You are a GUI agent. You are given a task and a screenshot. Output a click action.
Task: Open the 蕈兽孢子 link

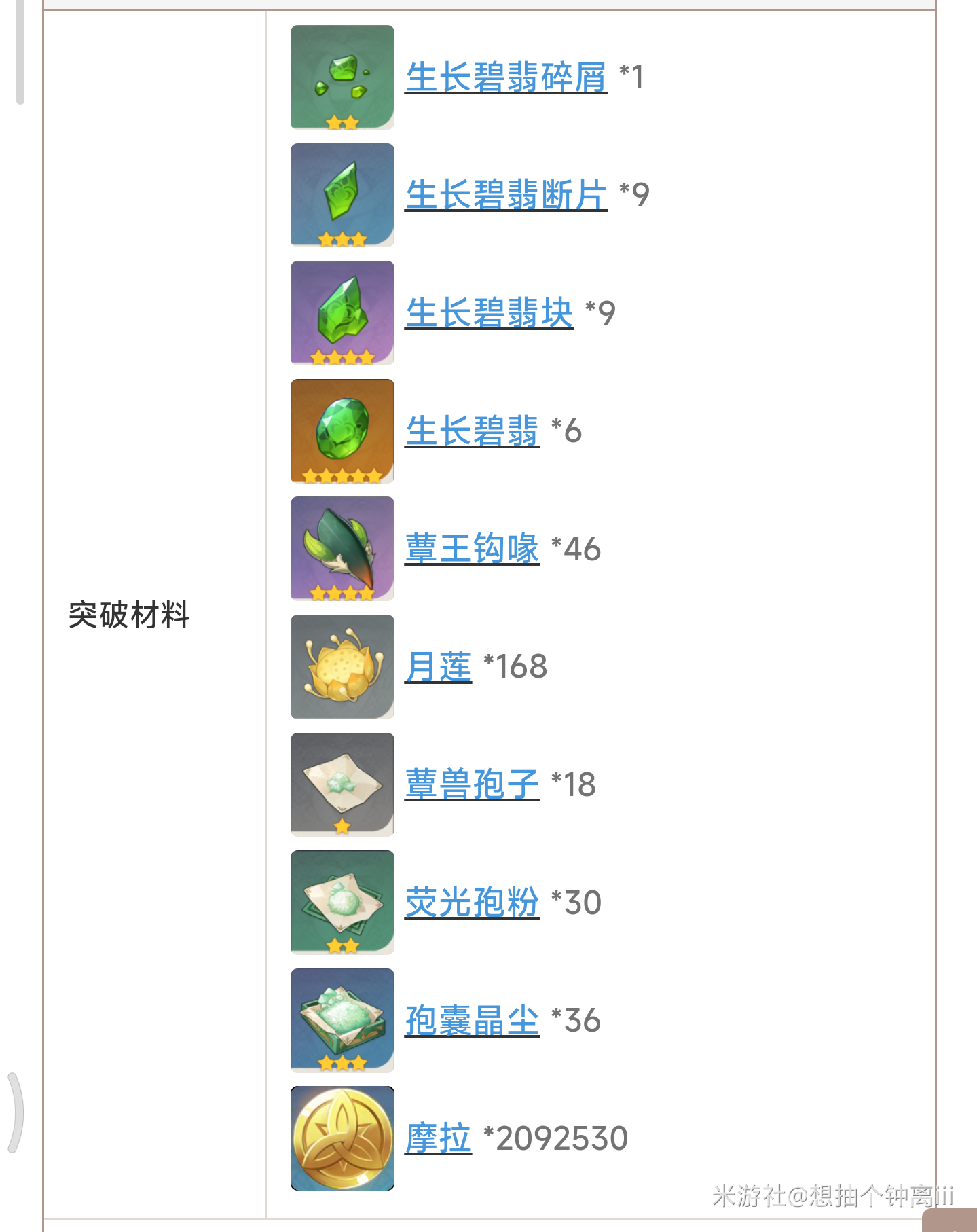(472, 784)
